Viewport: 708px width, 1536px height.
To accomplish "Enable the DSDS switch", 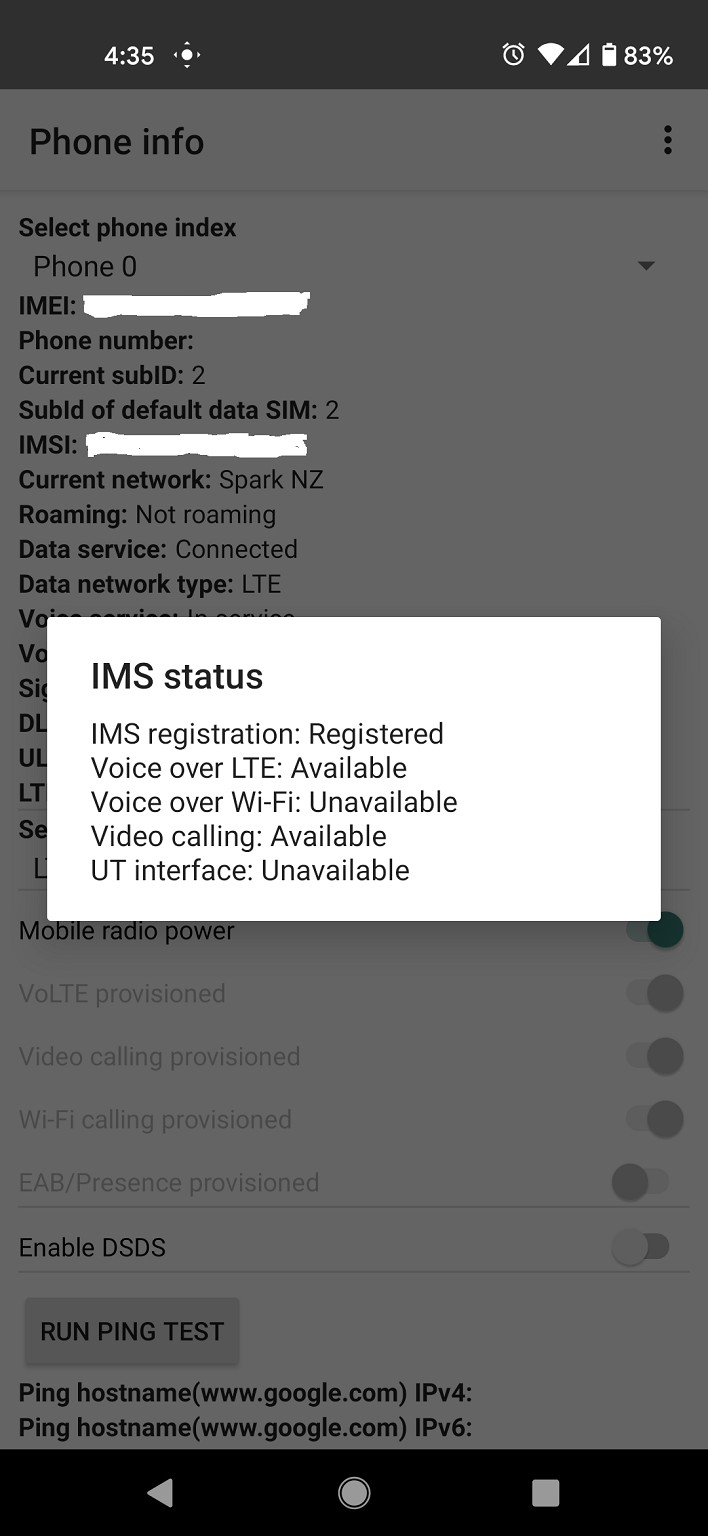I will click(x=640, y=1247).
